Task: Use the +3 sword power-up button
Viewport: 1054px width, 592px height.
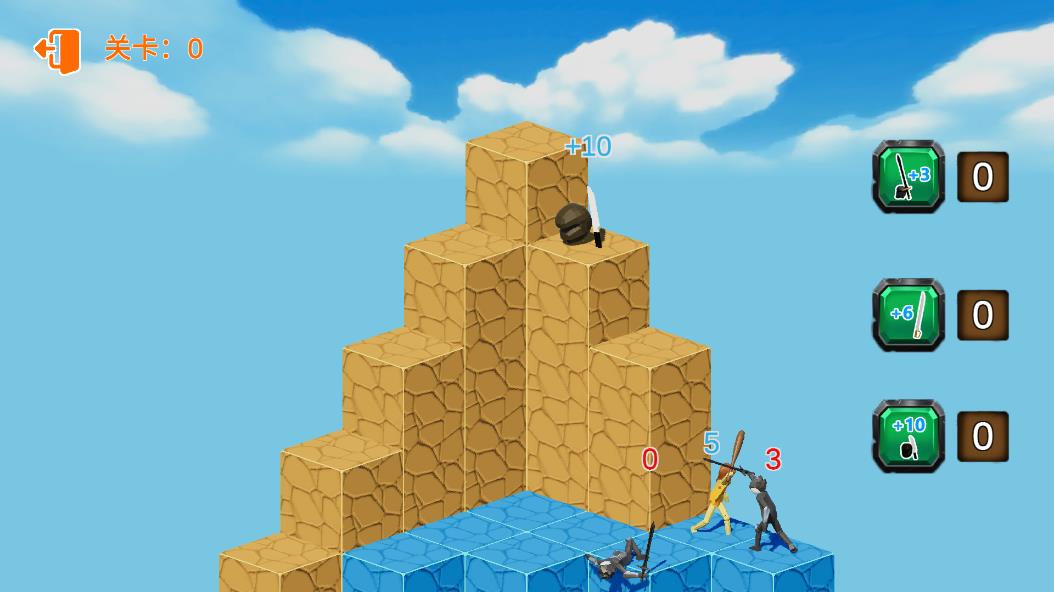Action: [908, 177]
